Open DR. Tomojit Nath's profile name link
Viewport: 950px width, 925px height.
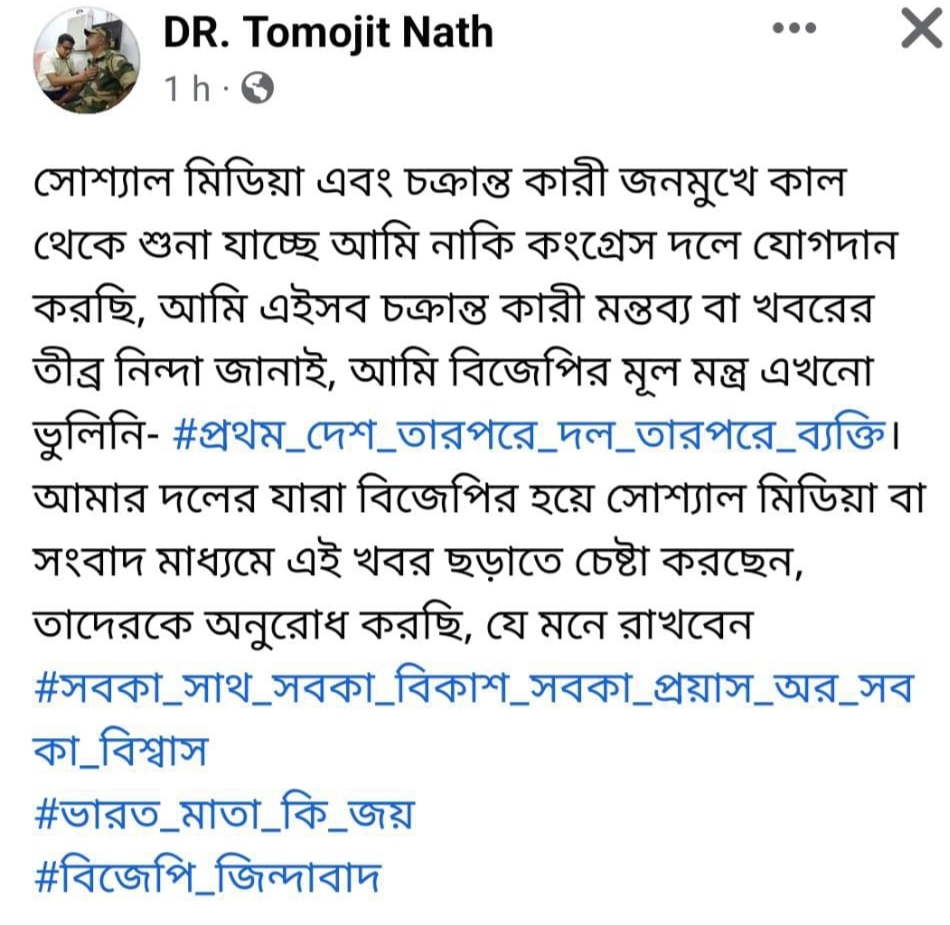click(x=328, y=33)
